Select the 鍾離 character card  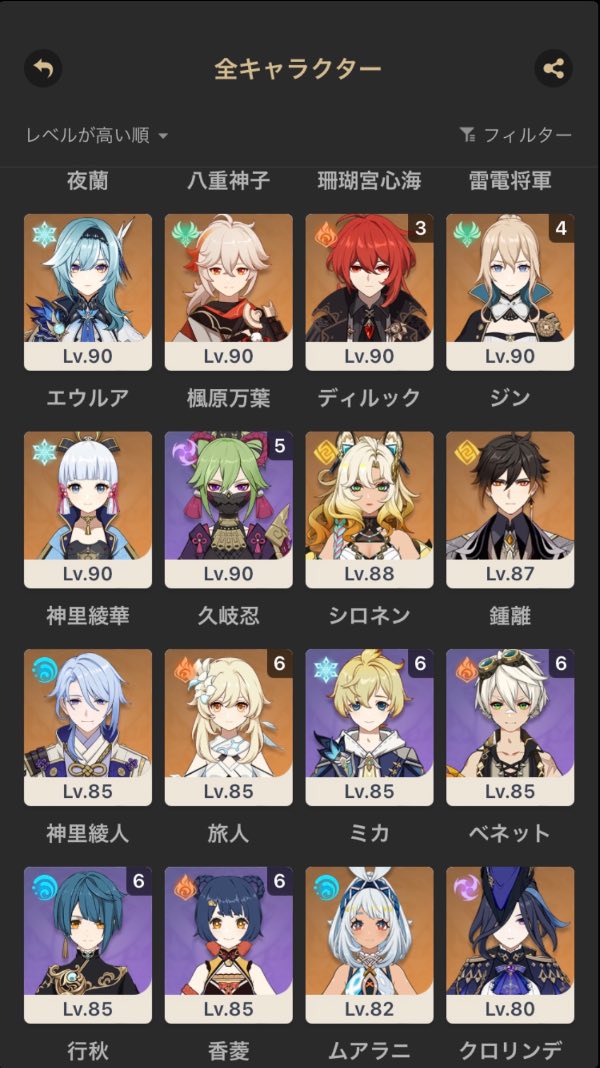pyautogui.click(x=510, y=509)
